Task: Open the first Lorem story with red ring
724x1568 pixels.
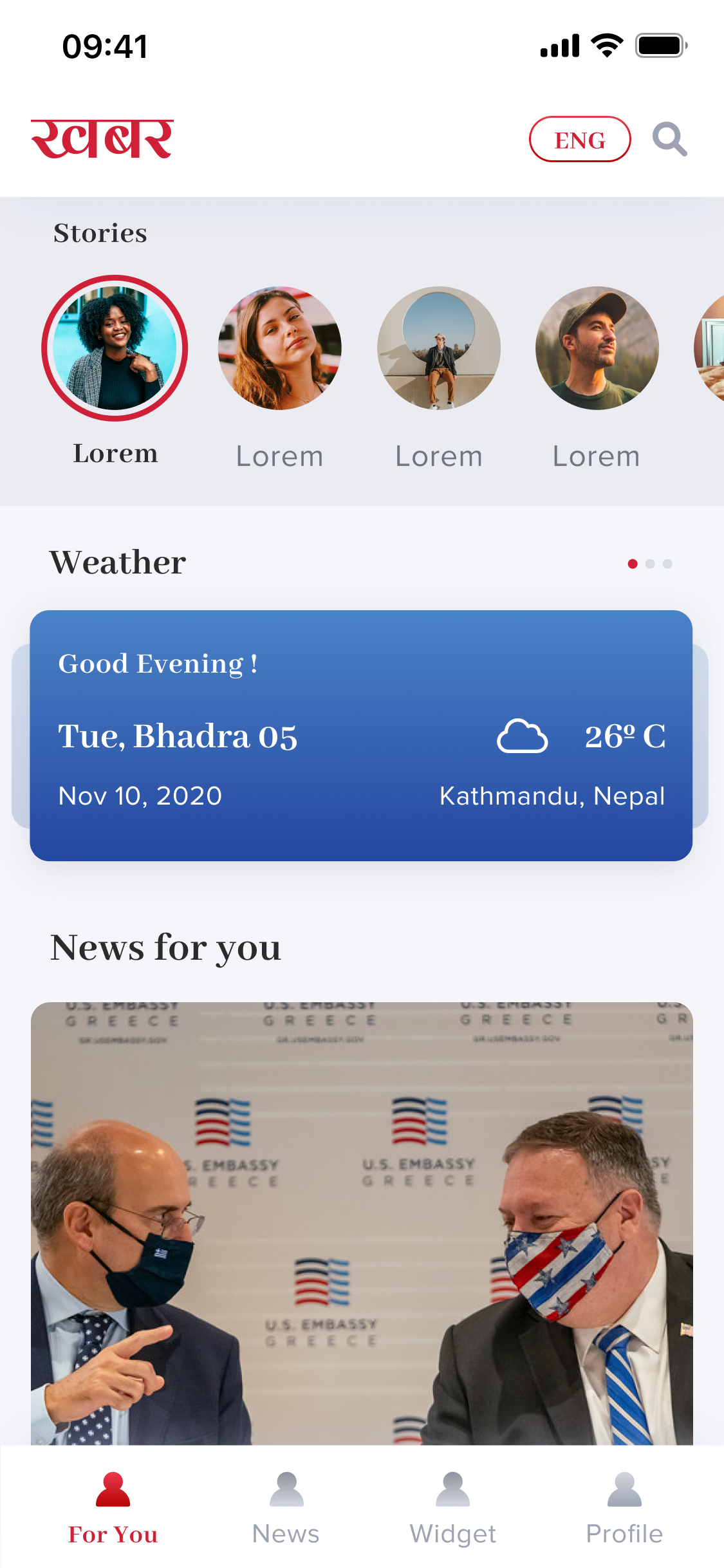Action: click(114, 348)
